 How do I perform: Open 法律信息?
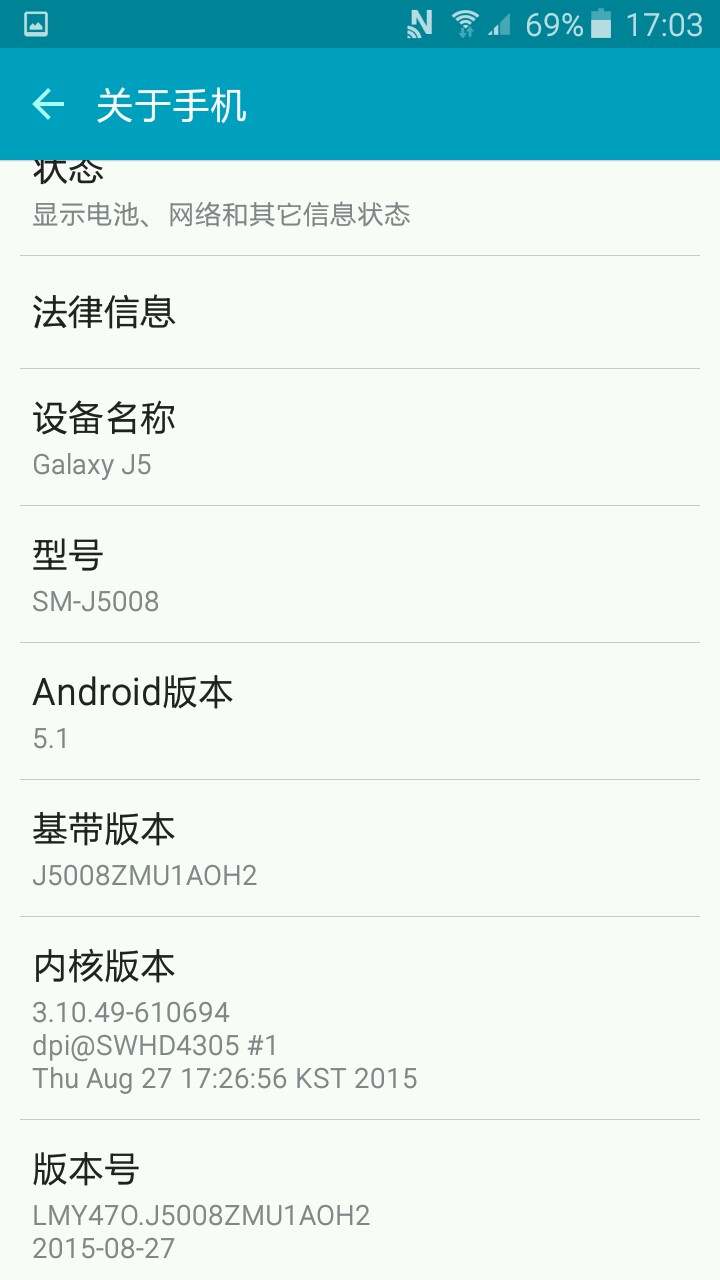pos(360,312)
